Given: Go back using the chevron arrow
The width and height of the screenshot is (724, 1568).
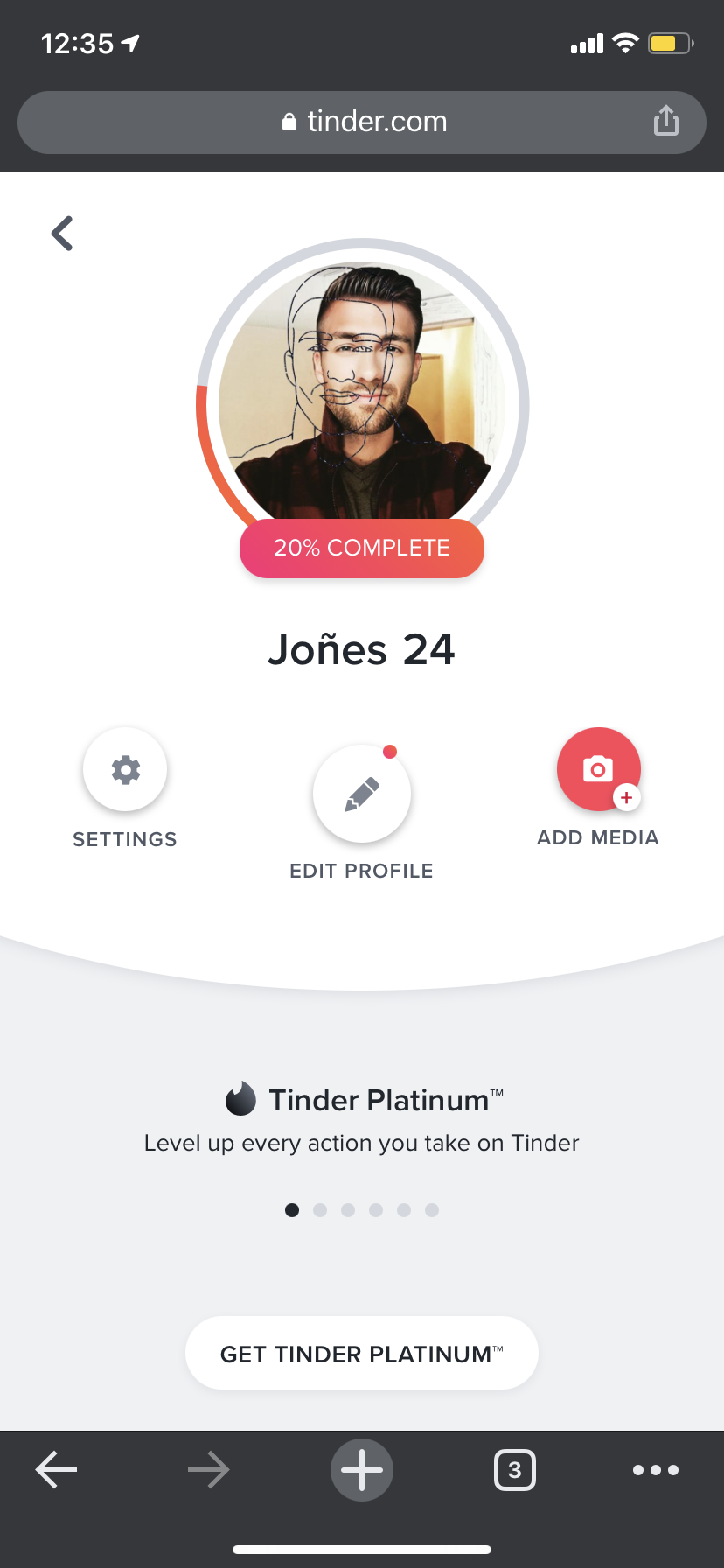Looking at the screenshot, I should pos(62,234).
